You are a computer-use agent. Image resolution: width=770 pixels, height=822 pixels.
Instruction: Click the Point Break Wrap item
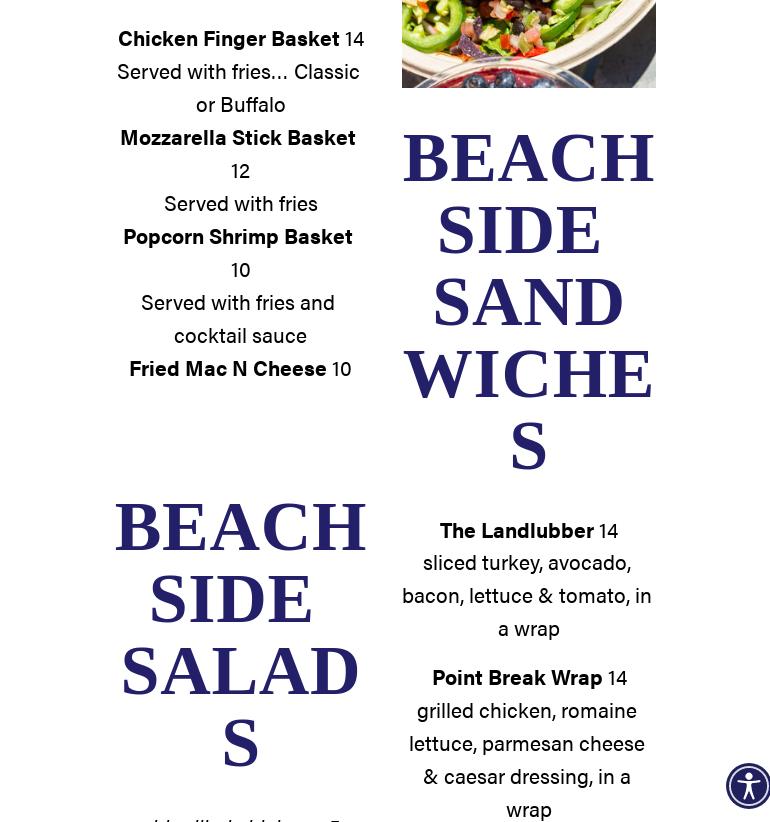516,678
